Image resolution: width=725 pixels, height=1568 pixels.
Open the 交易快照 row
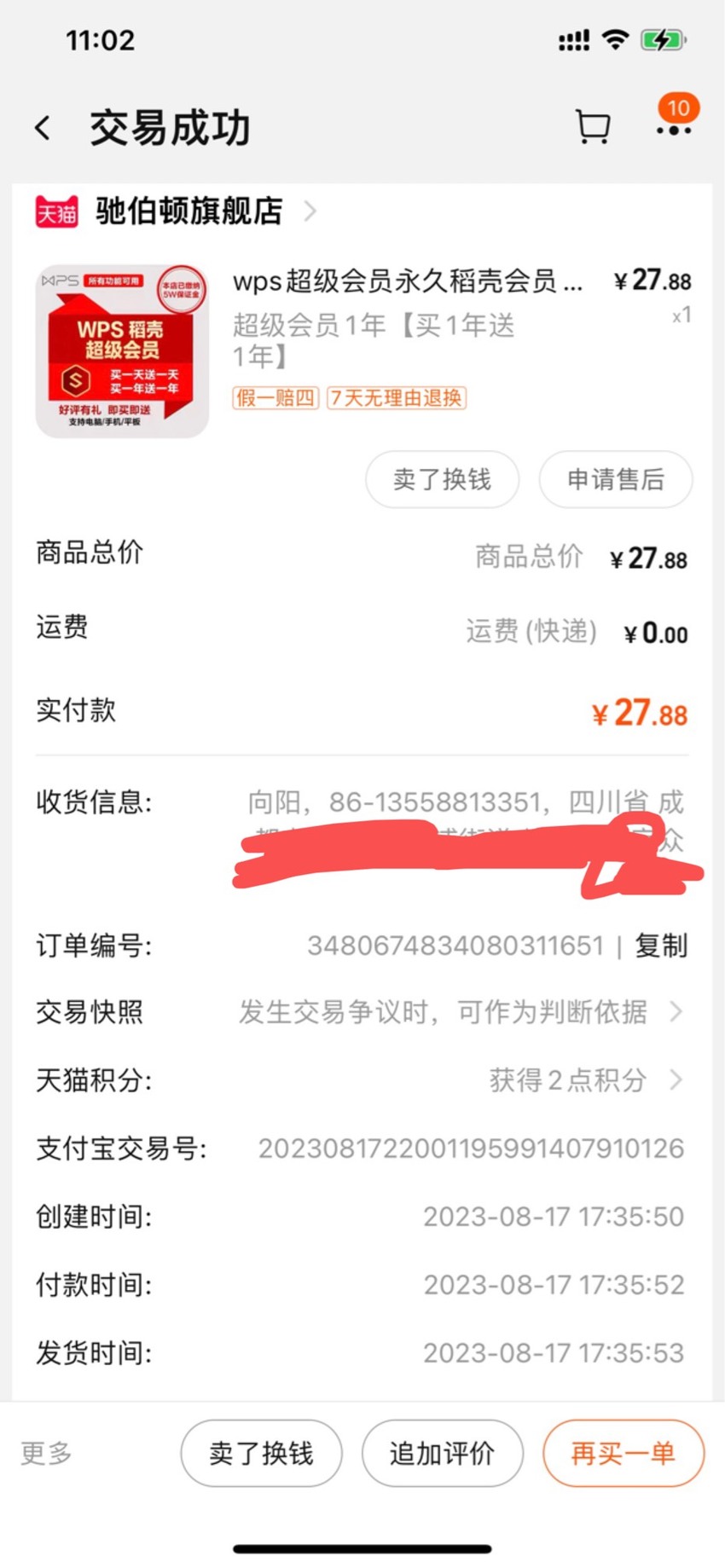[362, 1012]
